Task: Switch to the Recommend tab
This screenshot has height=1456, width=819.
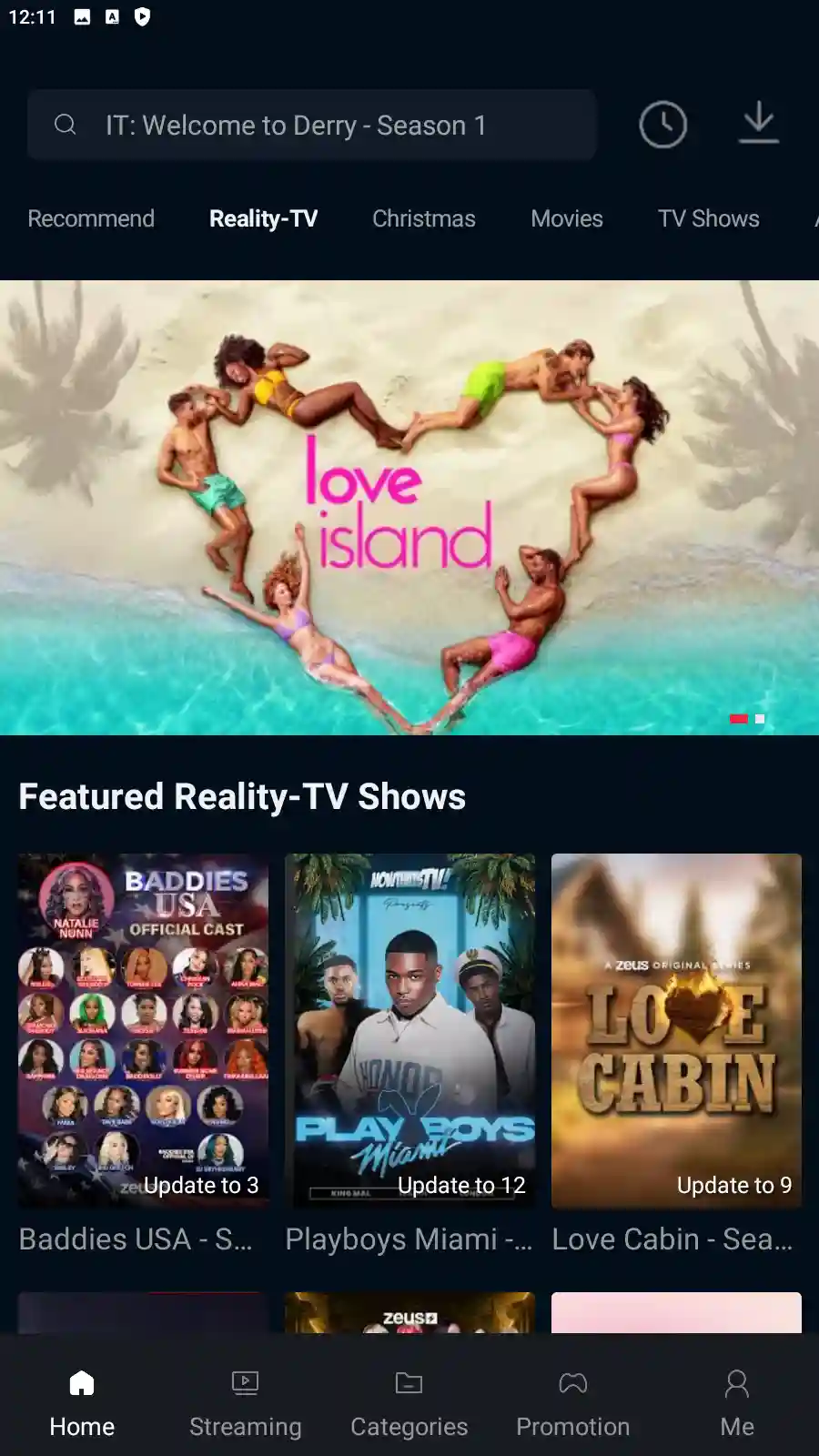Action: 91,218
